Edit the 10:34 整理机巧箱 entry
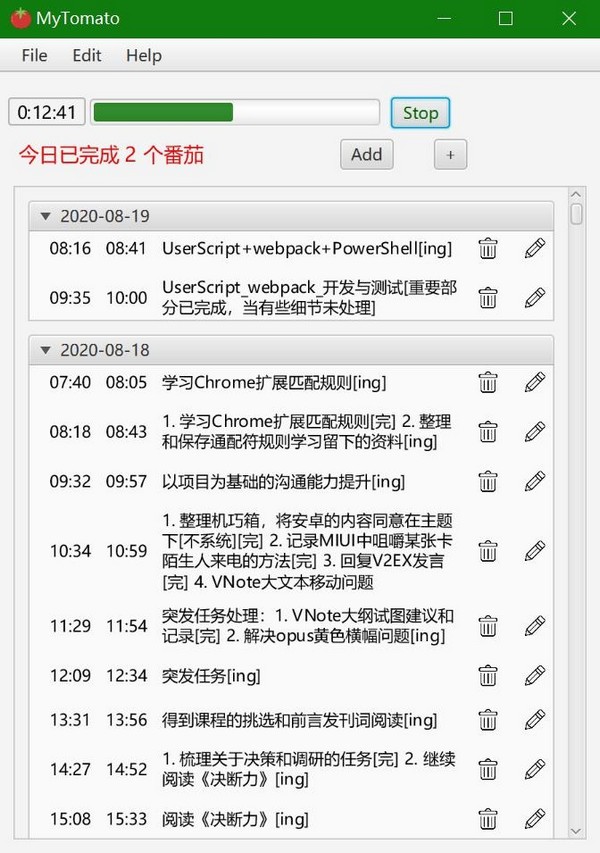Viewport: 600px width, 853px height. [x=535, y=551]
